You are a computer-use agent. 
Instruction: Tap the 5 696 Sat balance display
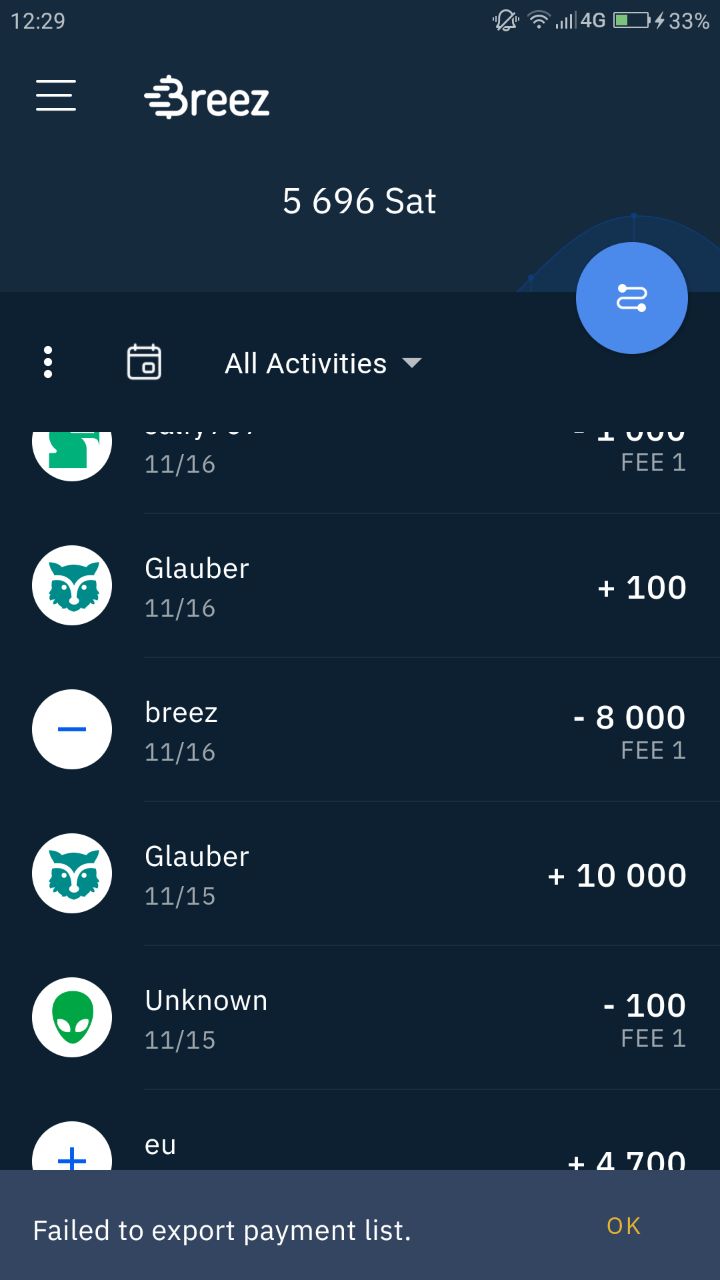pos(360,201)
